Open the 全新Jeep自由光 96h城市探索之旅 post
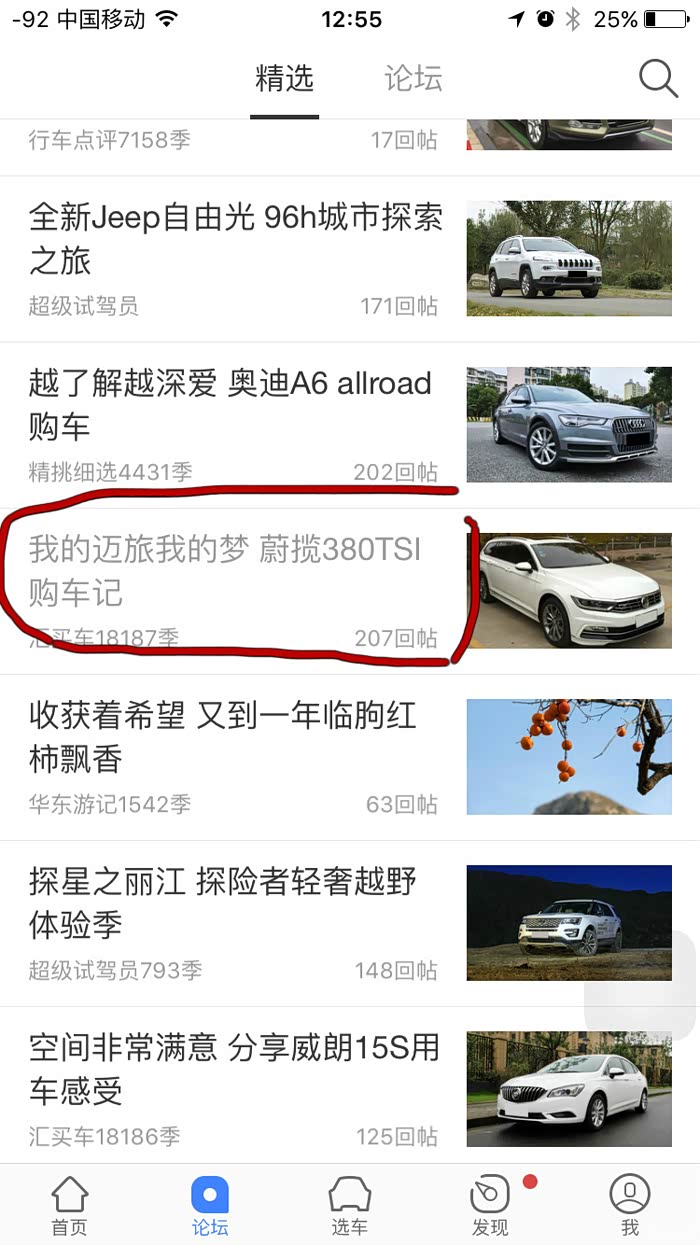 (x=236, y=238)
